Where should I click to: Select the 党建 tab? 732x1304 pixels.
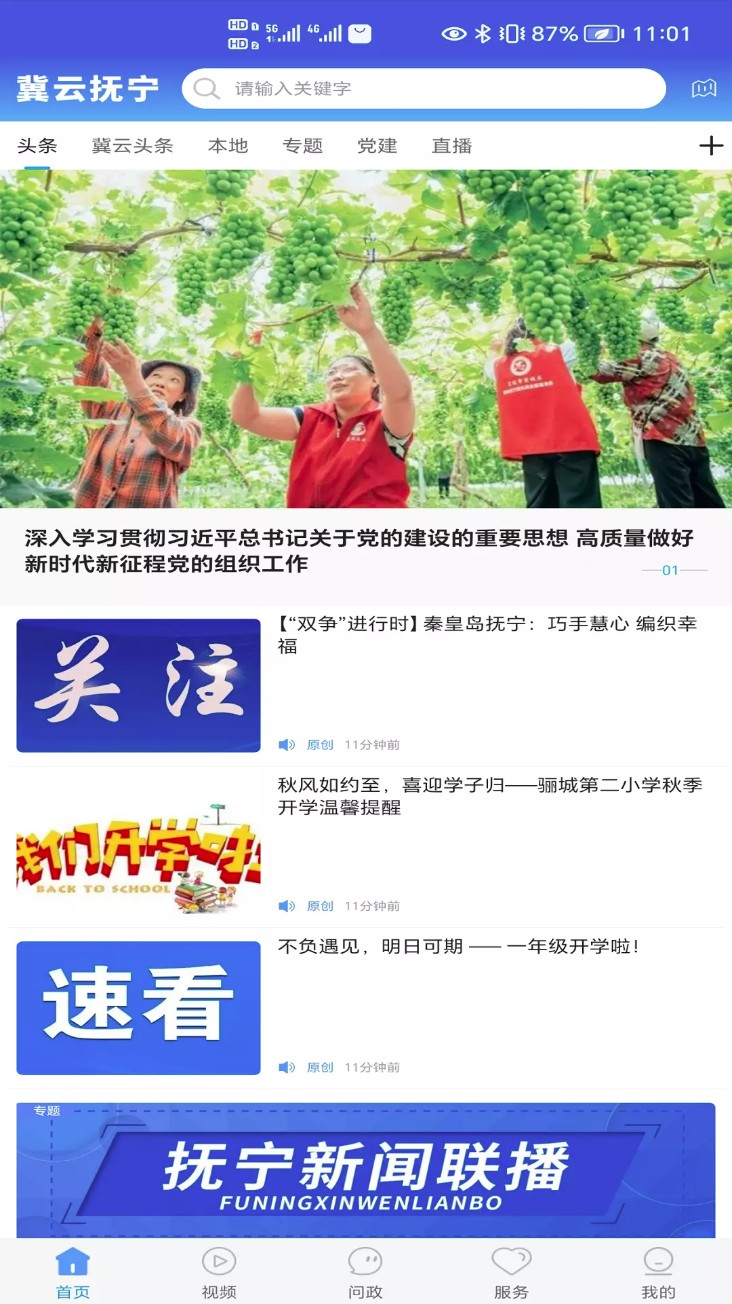(x=377, y=146)
